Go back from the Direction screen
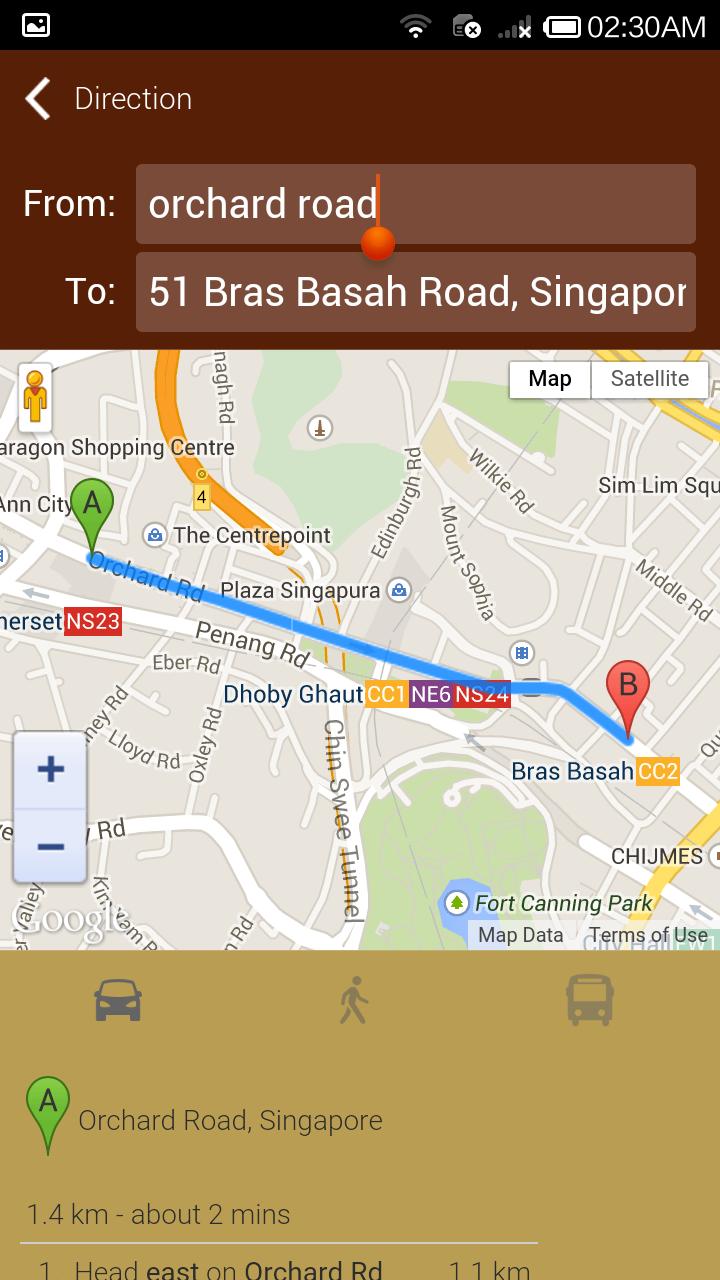This screenshot has height=1280, width=720. tap(38, 99)
